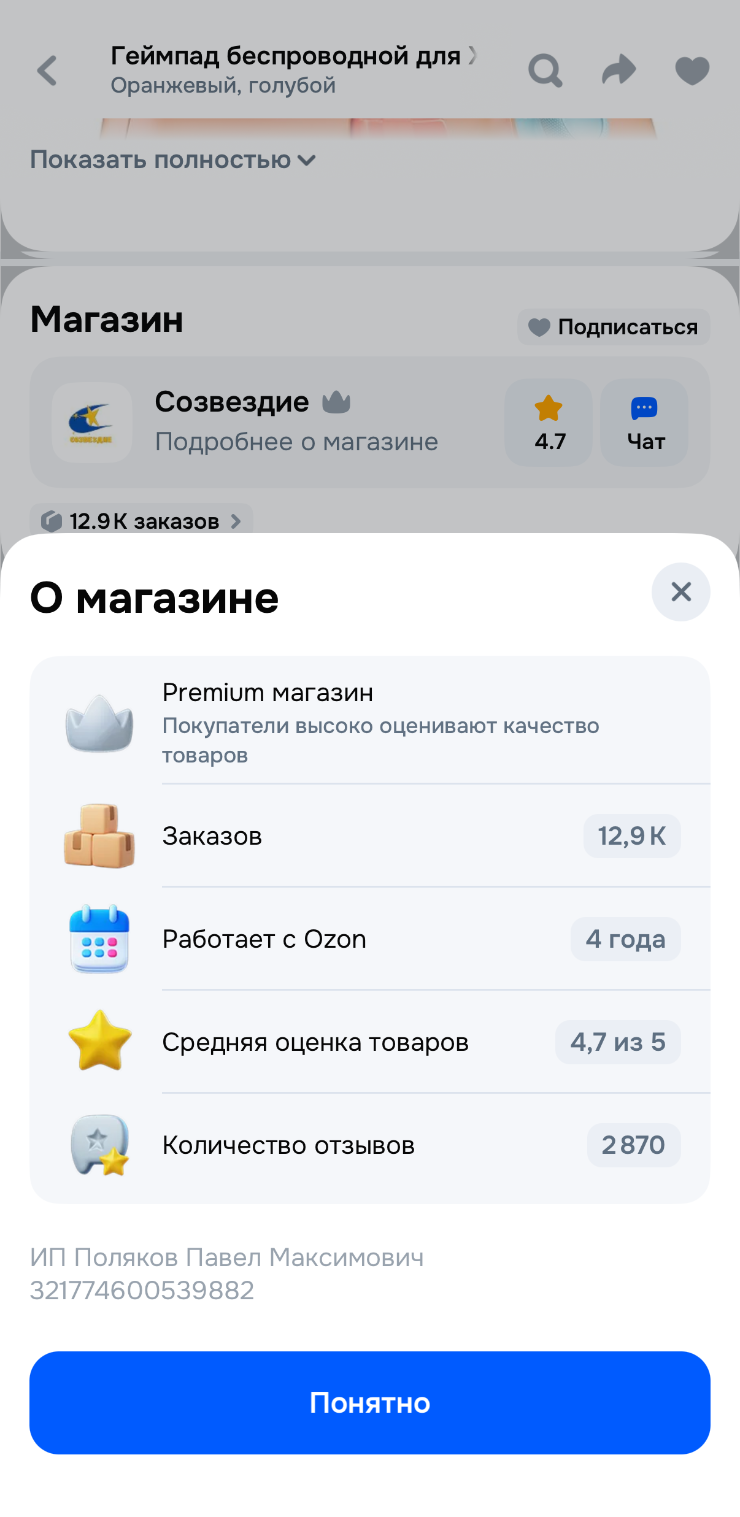Screen dimensions: 740x1517
Task: Close the «О магазине» sheet
Action: (681, 592)
